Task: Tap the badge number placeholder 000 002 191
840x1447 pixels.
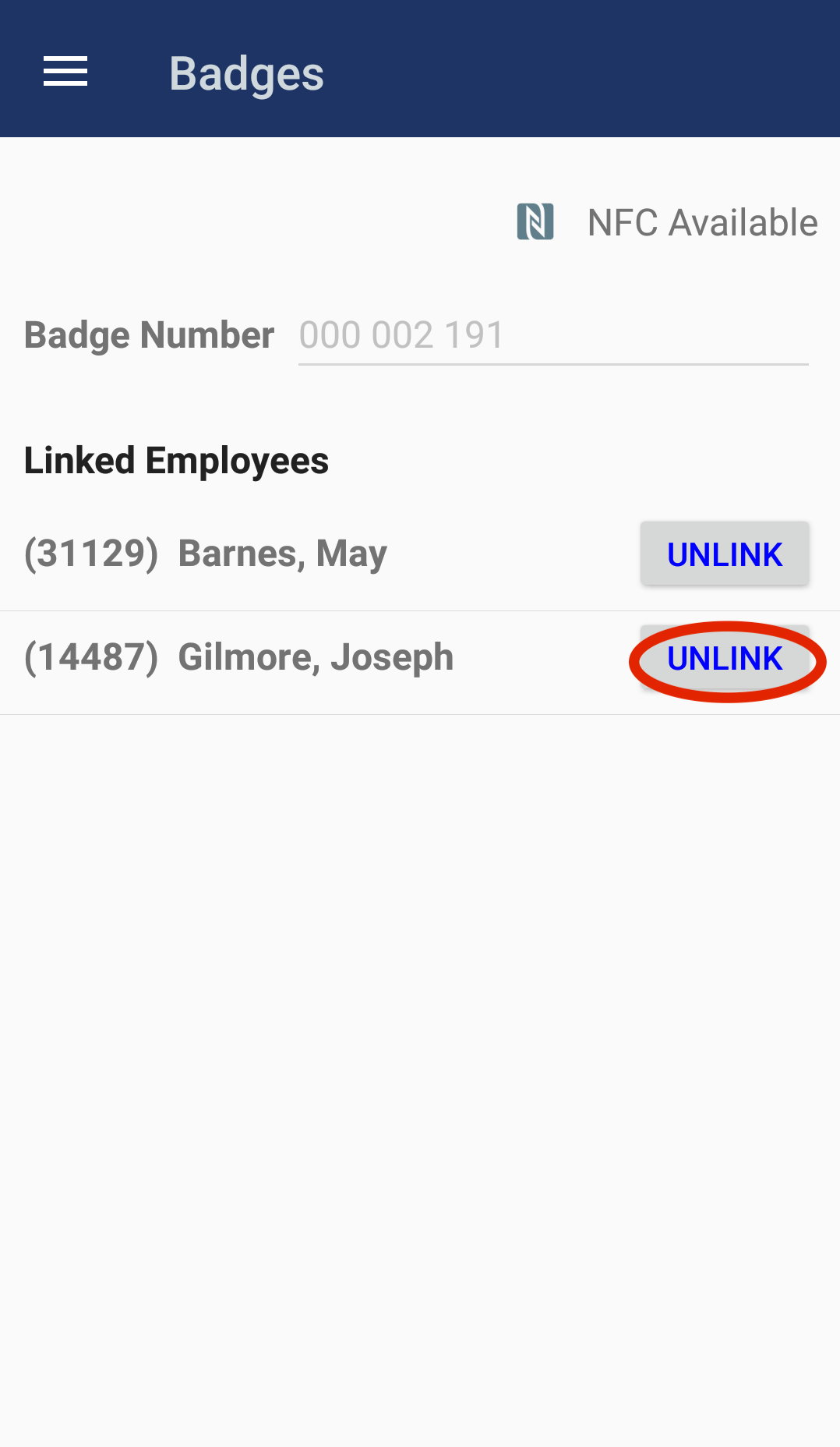Action: [x=401, y=334]
